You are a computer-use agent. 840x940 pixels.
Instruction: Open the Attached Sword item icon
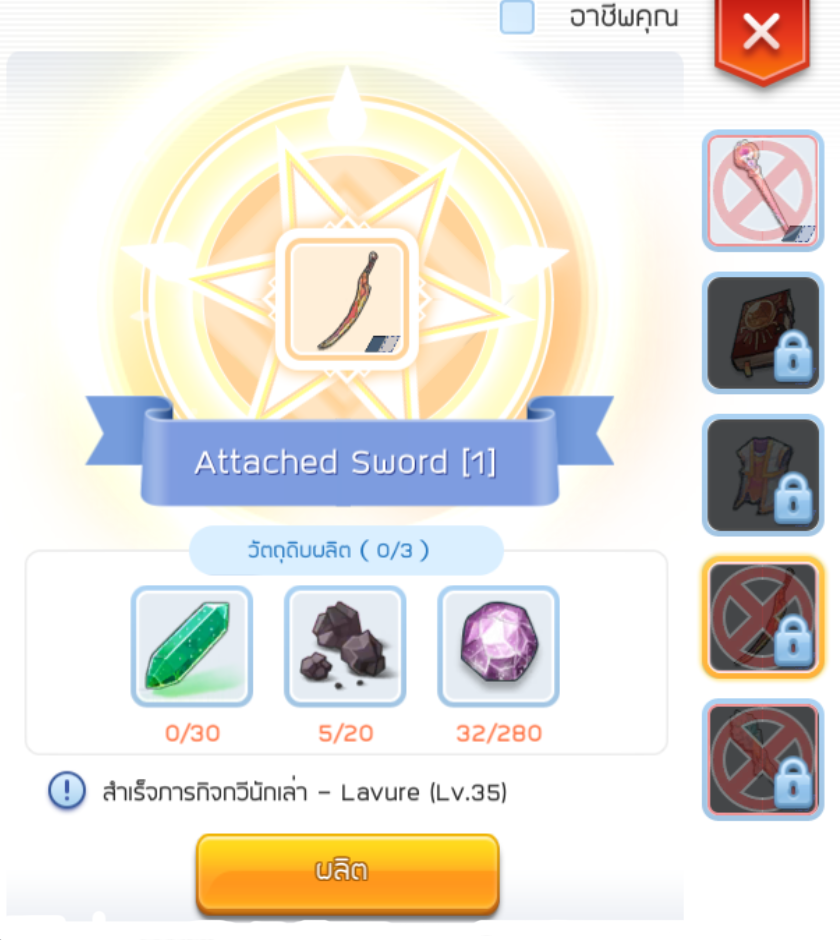(344, 298)
